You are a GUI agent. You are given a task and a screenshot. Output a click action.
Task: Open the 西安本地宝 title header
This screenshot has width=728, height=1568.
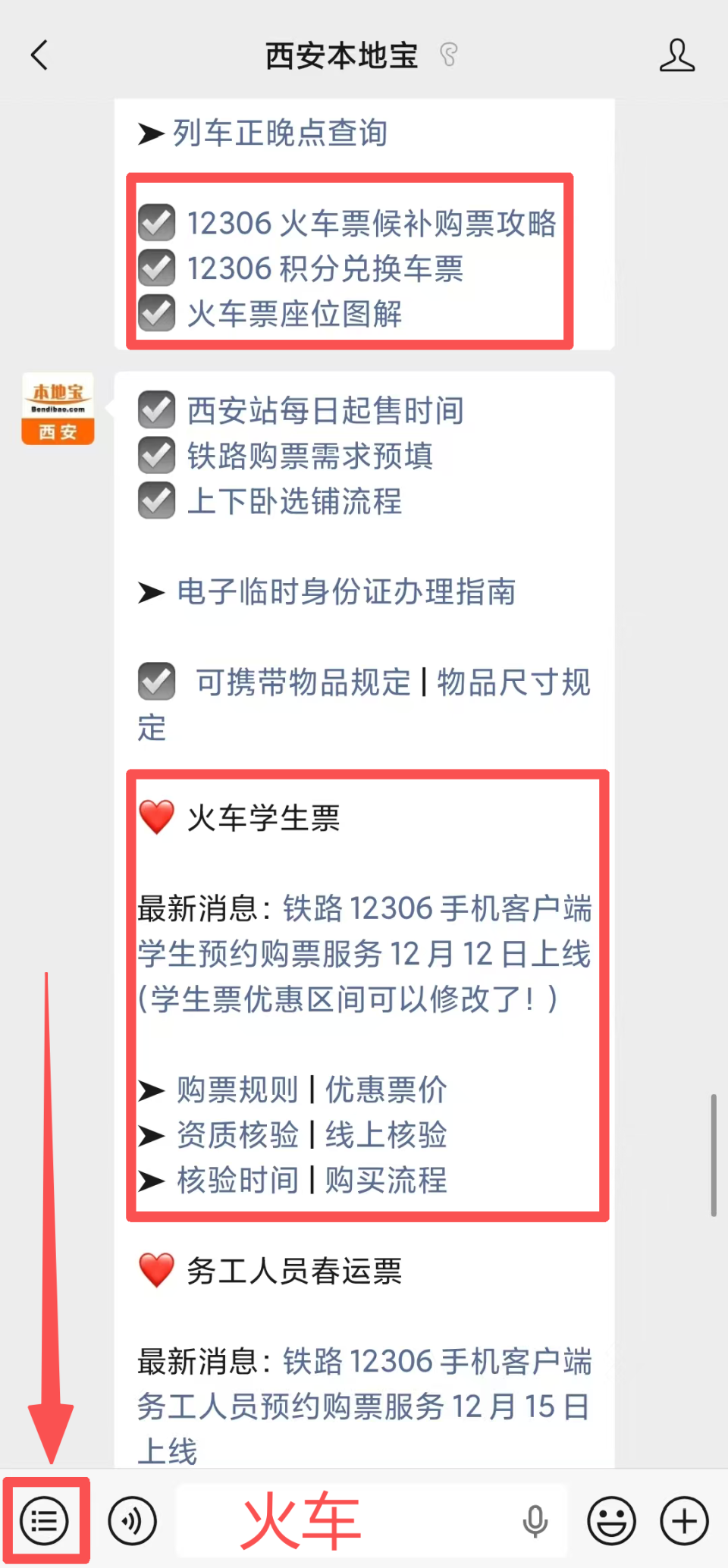coord(340,55)
